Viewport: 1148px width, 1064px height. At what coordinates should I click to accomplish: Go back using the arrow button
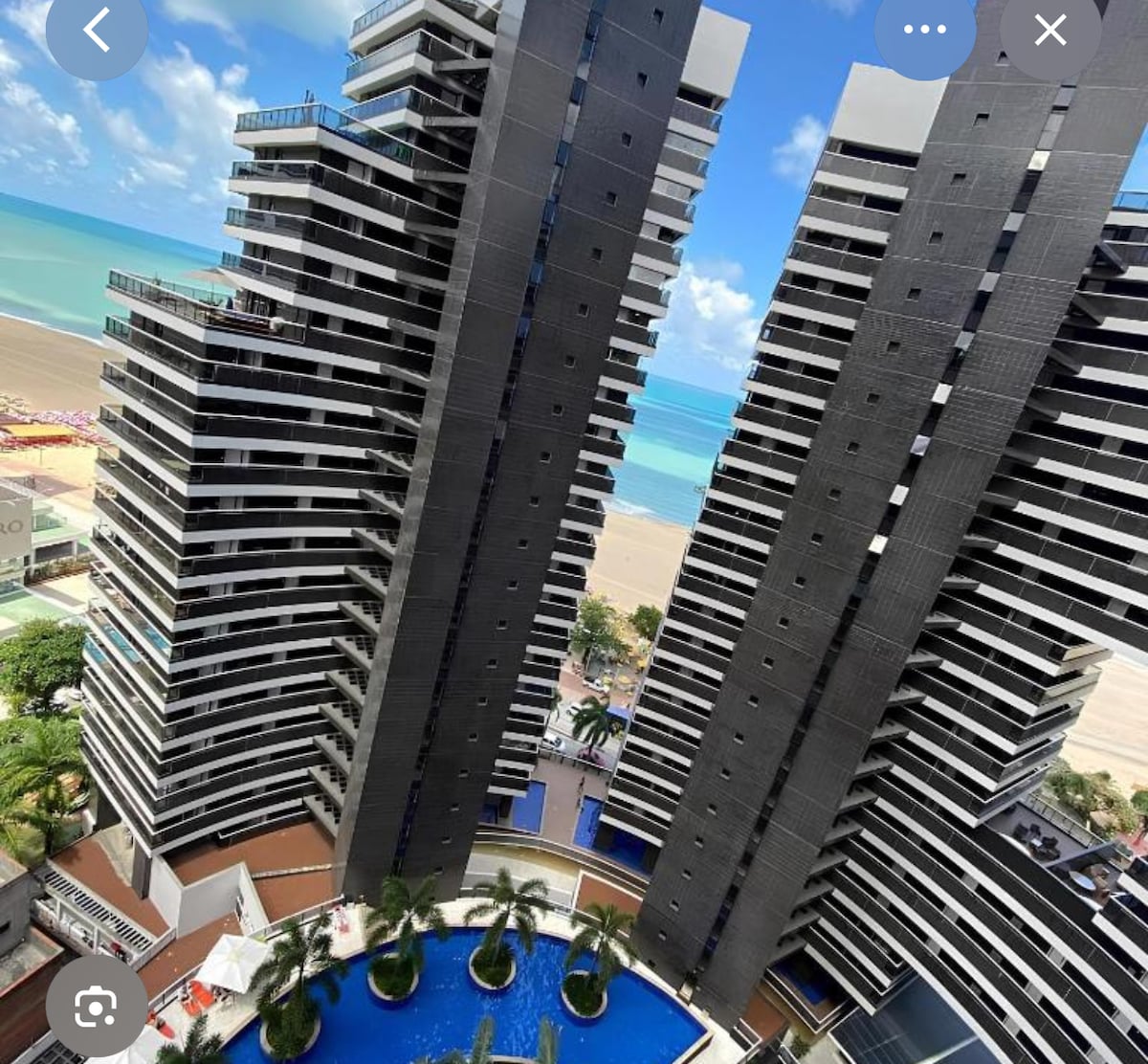coord(97,31)
